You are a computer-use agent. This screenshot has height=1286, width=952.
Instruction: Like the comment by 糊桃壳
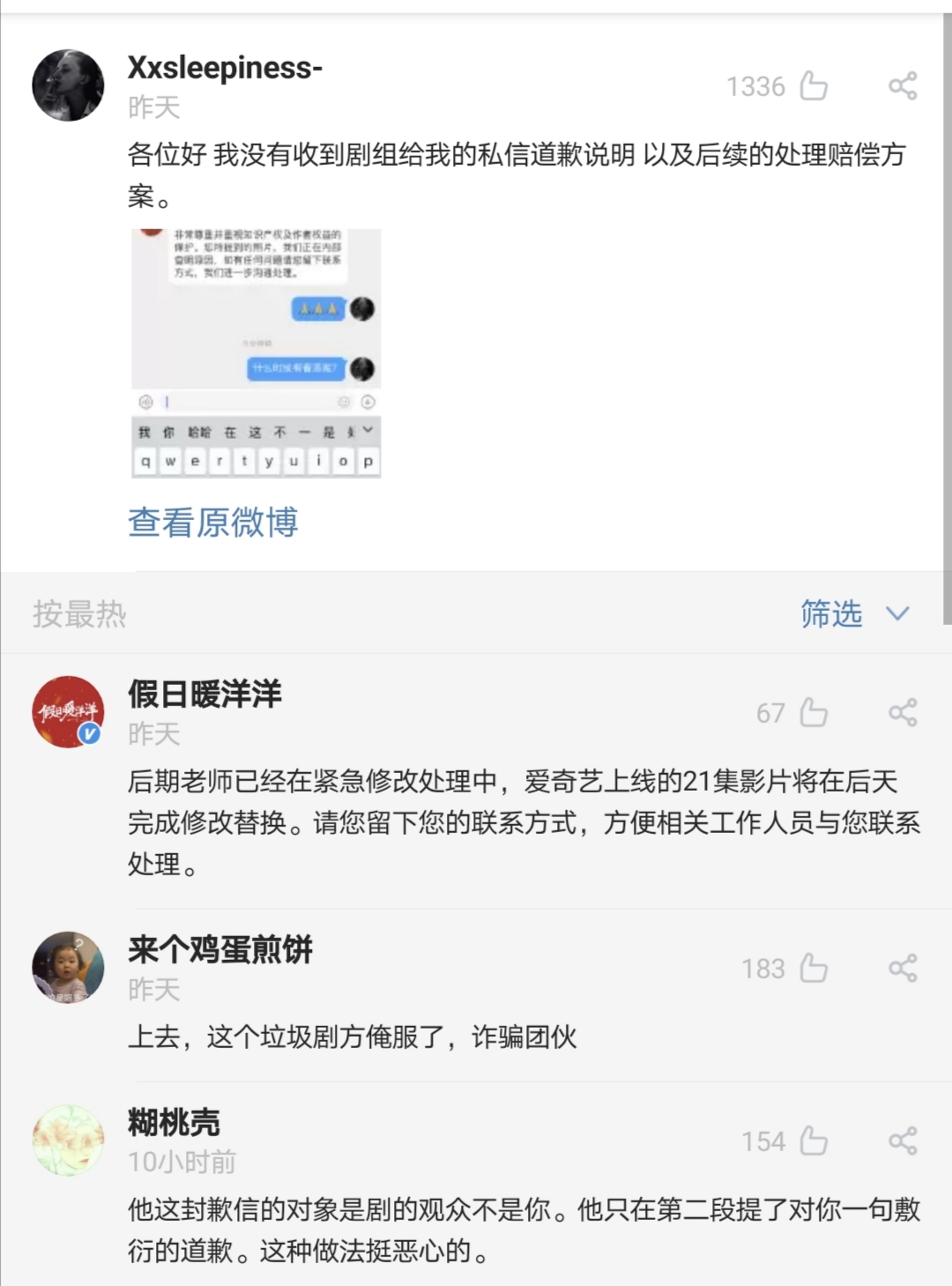pyautogui.click(x=813, y=1141)
